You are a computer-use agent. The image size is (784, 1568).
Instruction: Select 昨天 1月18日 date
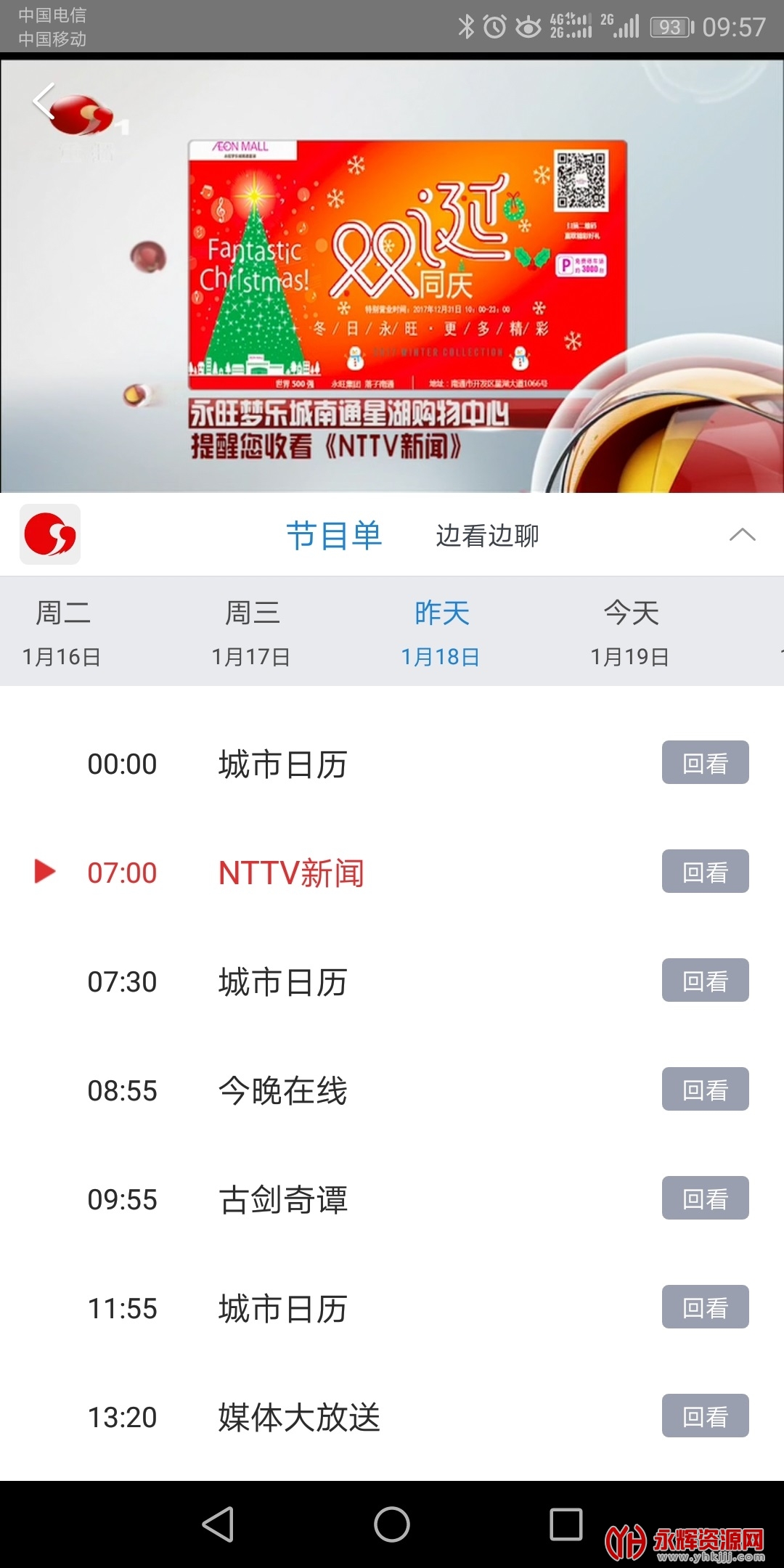pos(441,632)
